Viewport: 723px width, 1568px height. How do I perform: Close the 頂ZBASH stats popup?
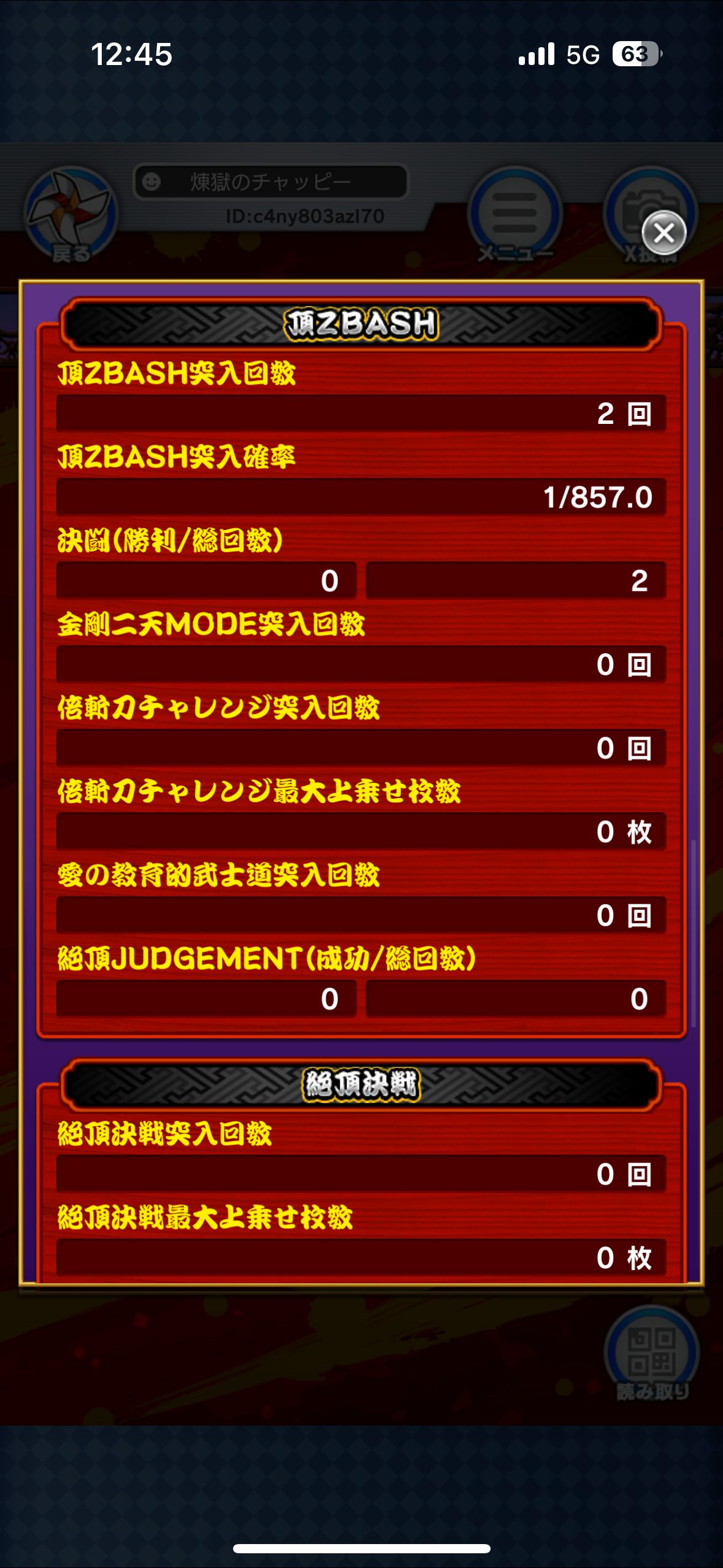coord(664,233)
